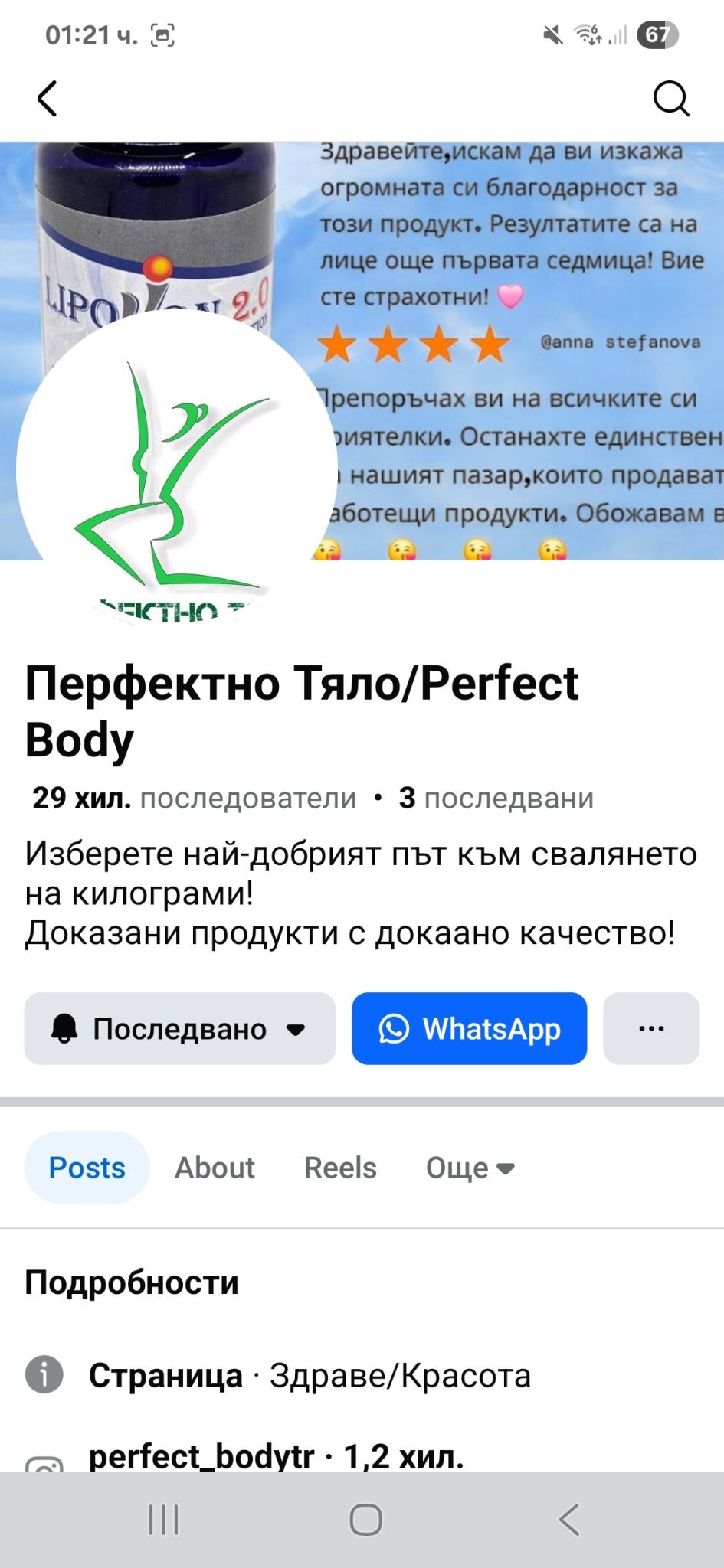Open search from the magnifier icon

pos(671,99)
